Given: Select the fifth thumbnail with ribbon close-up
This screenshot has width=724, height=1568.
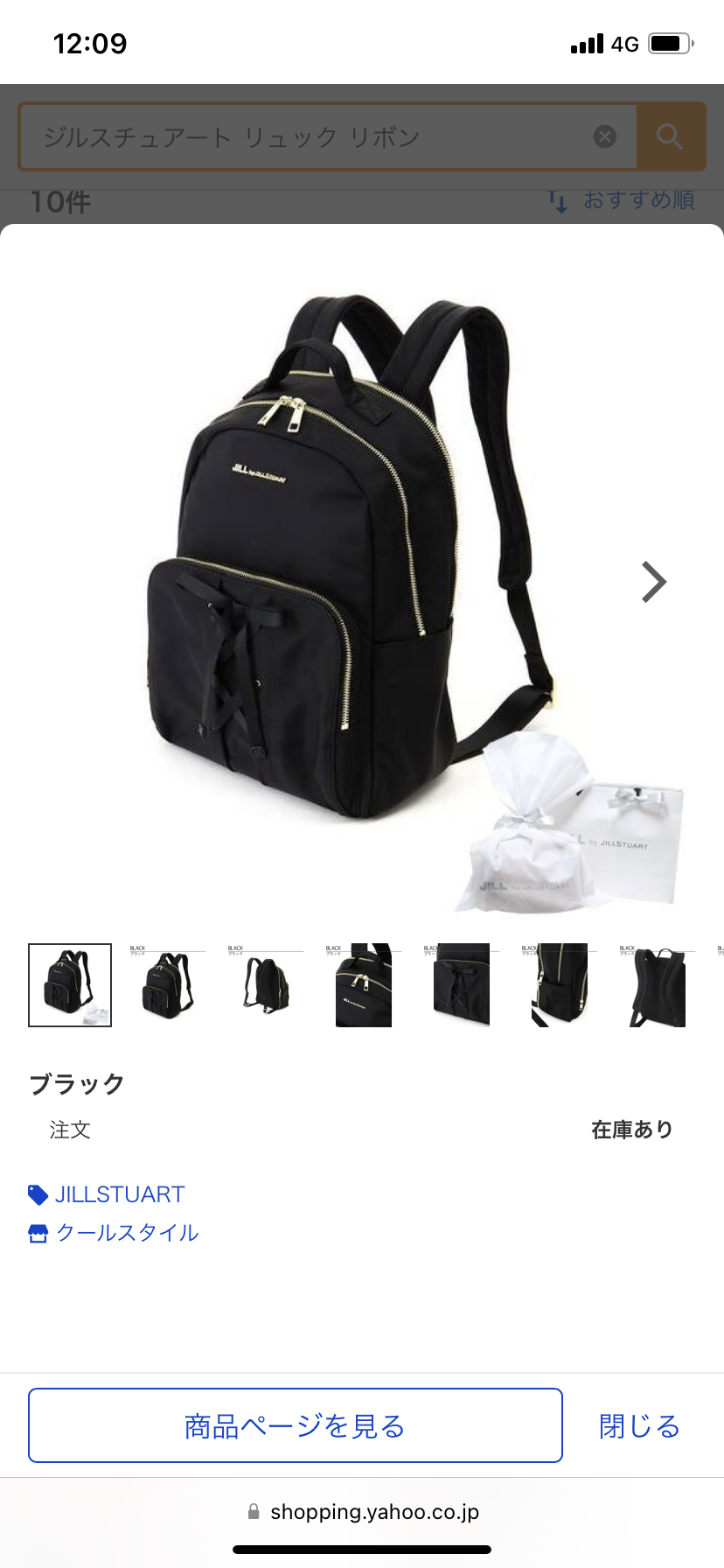Looking at the screenshot, I should click(461, 984).
